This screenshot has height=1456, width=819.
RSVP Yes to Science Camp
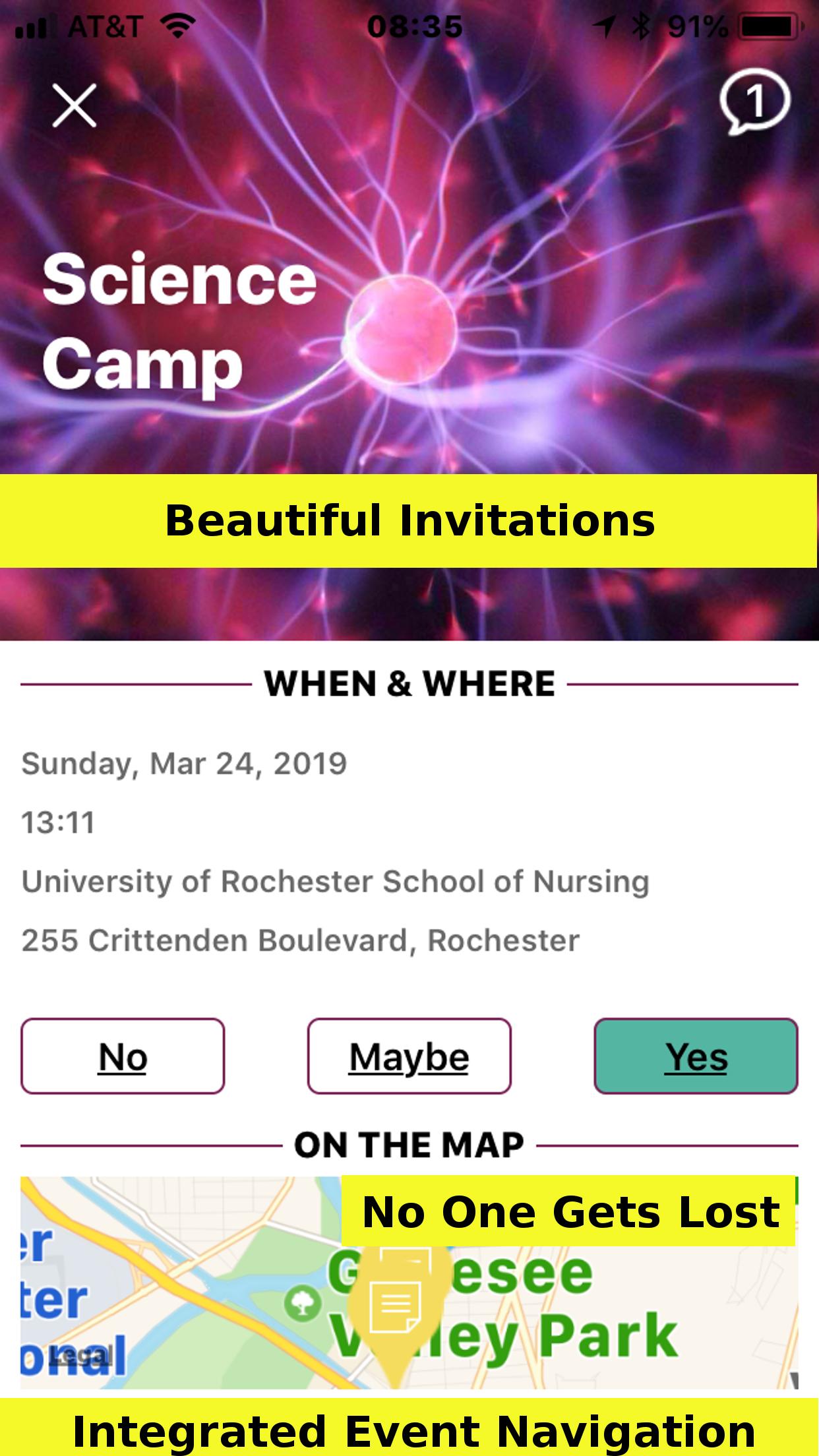[696, 1056]
